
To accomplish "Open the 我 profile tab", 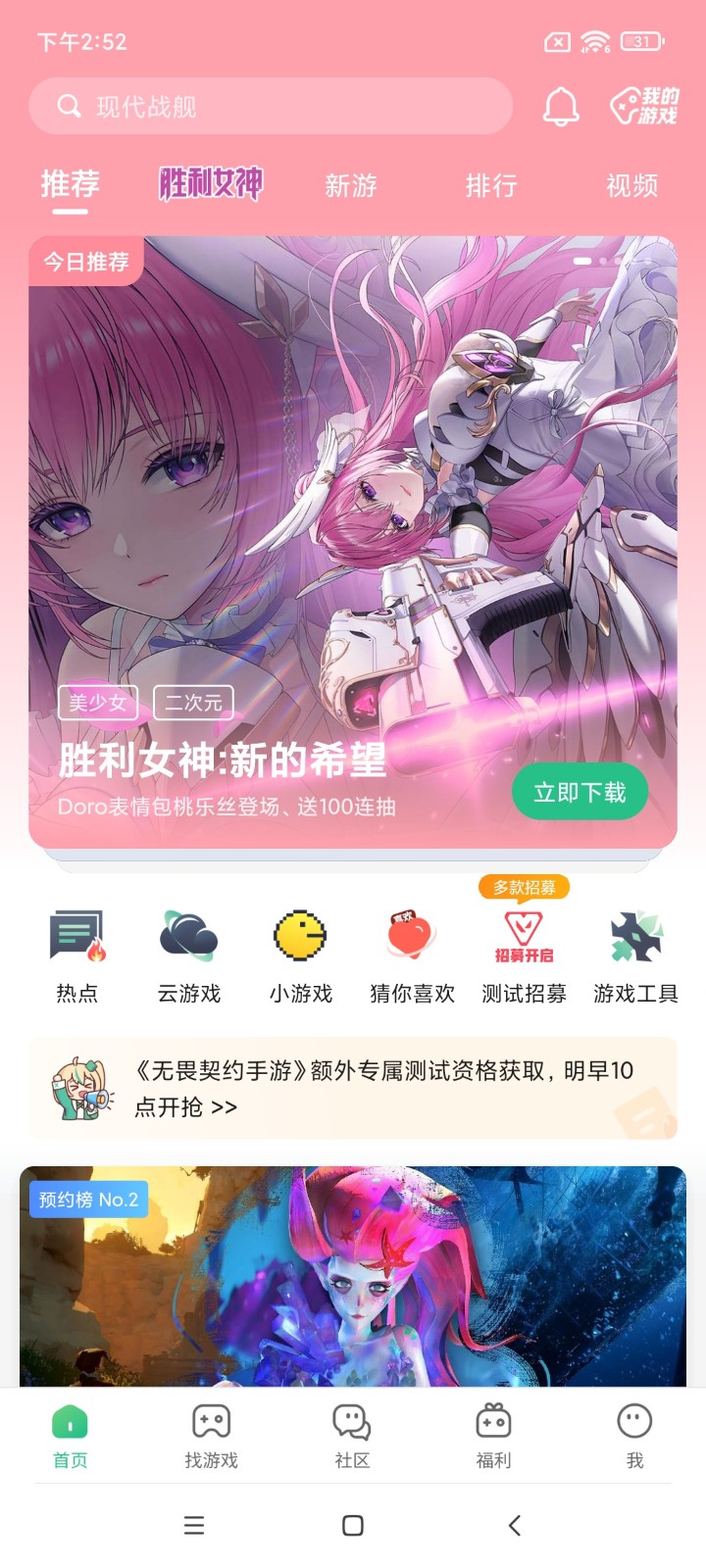I will 634,1436.
